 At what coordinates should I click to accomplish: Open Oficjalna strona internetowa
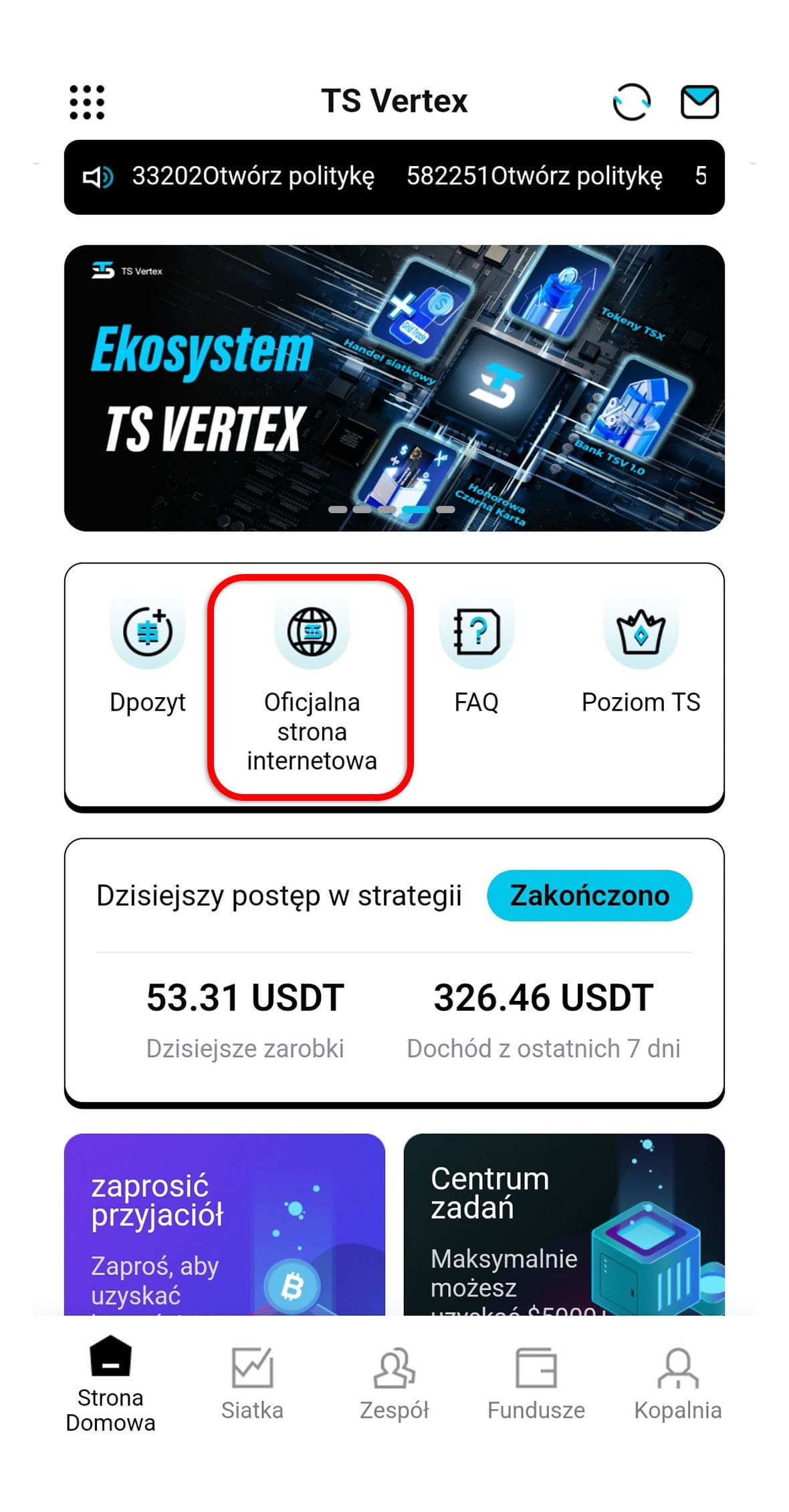pyautogui.click(x=312, y=686)
